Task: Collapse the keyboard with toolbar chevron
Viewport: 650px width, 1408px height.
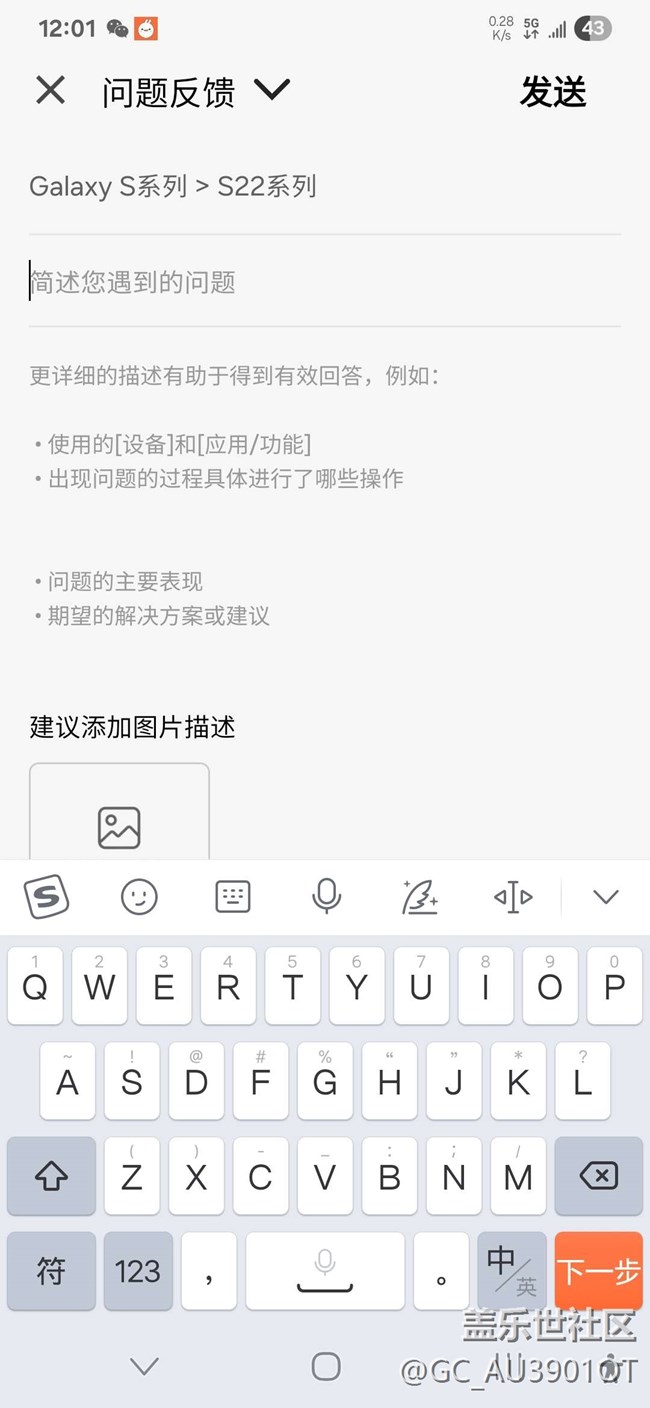Action: coord(606,897)
